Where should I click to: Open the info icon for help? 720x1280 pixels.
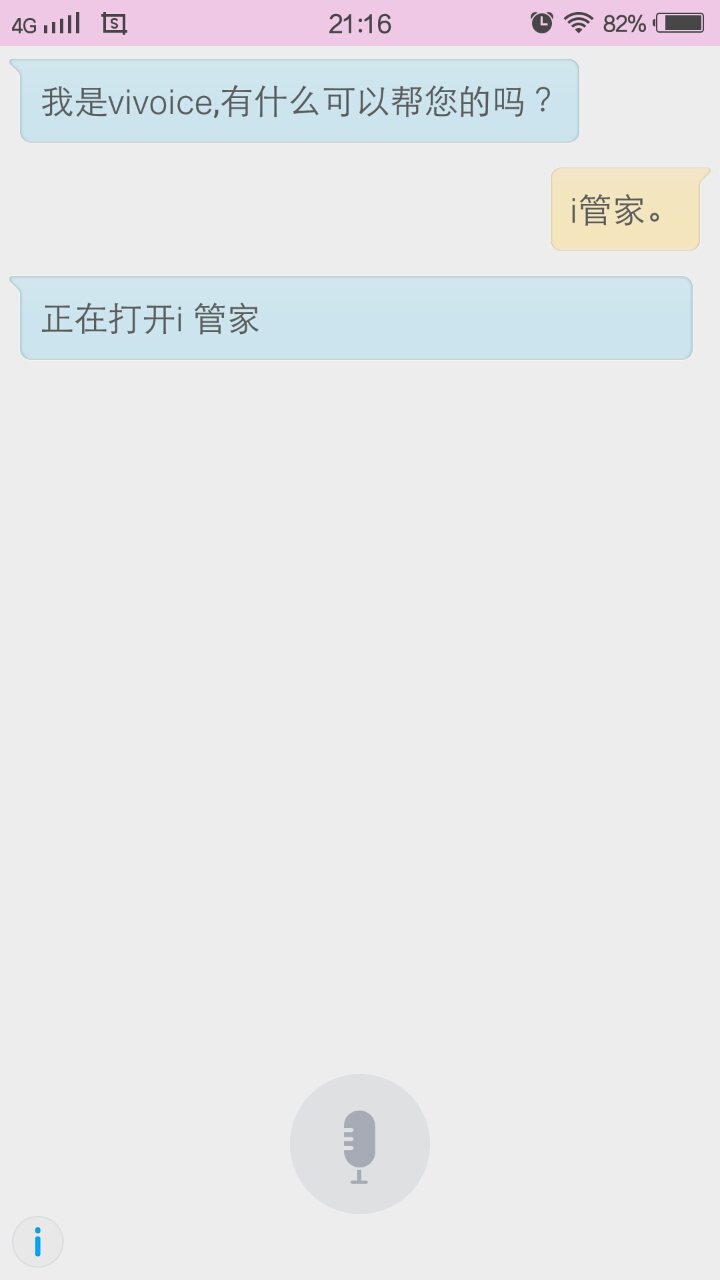[x=38, y=1242]
